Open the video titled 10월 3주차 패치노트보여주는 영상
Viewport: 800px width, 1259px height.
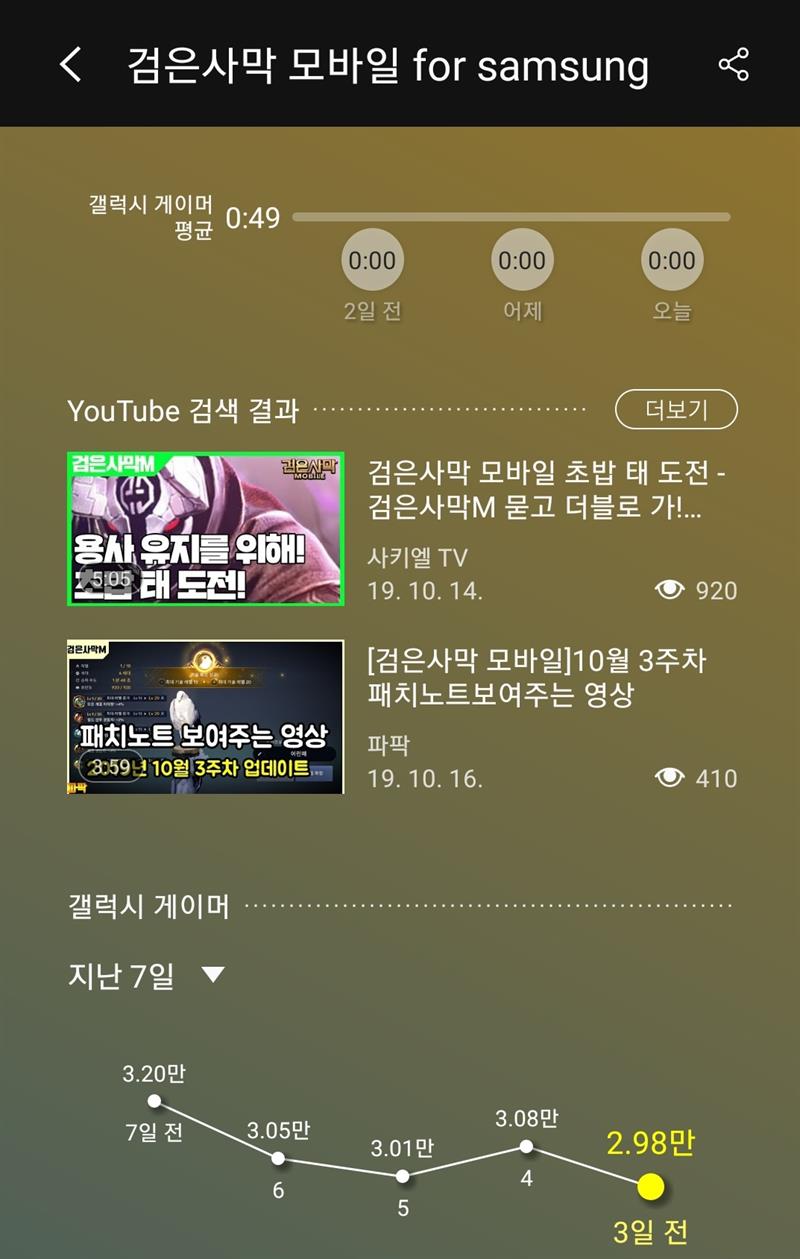[x=536, y=678]
